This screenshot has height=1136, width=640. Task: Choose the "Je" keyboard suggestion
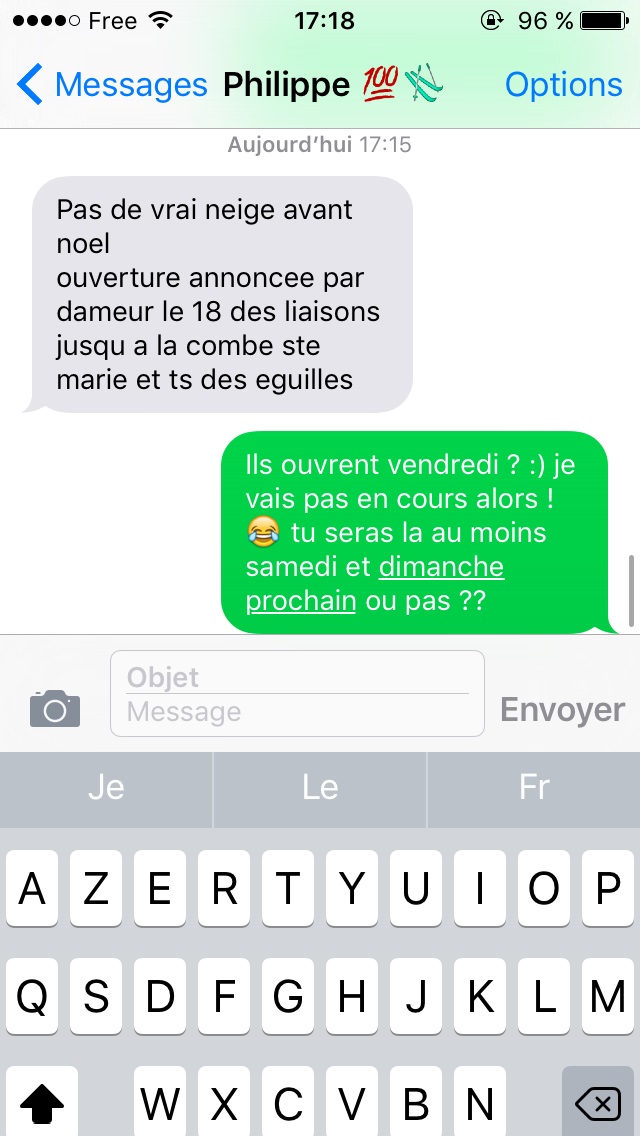[107, 788]
